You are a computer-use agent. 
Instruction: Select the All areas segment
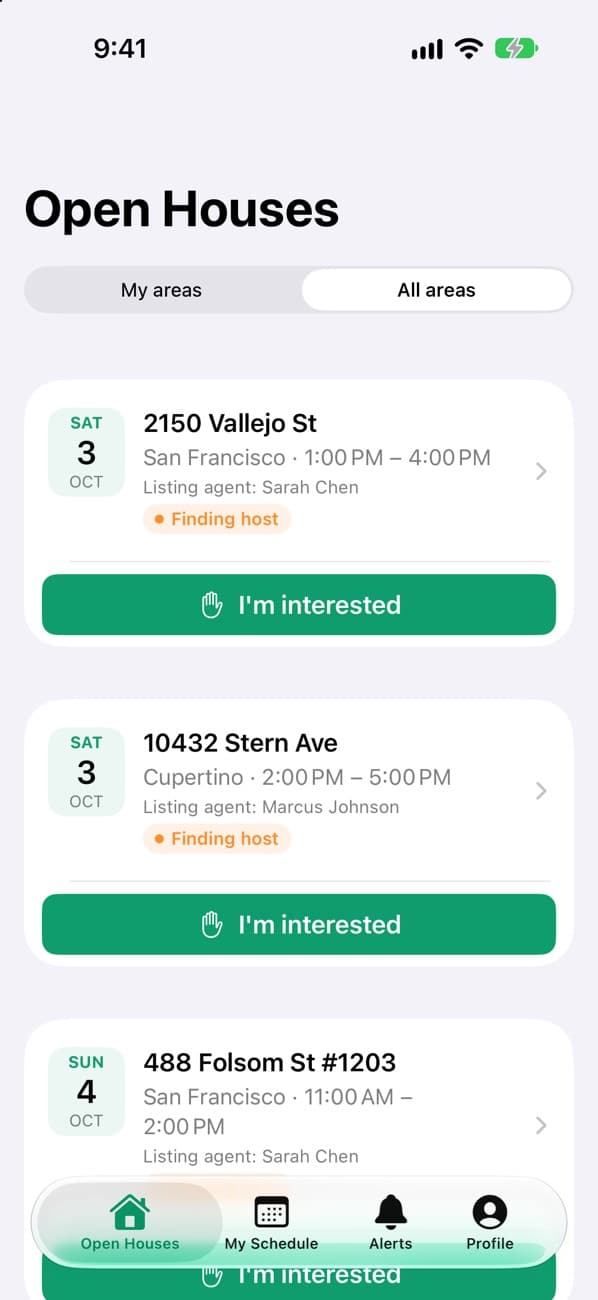(436, 290)
